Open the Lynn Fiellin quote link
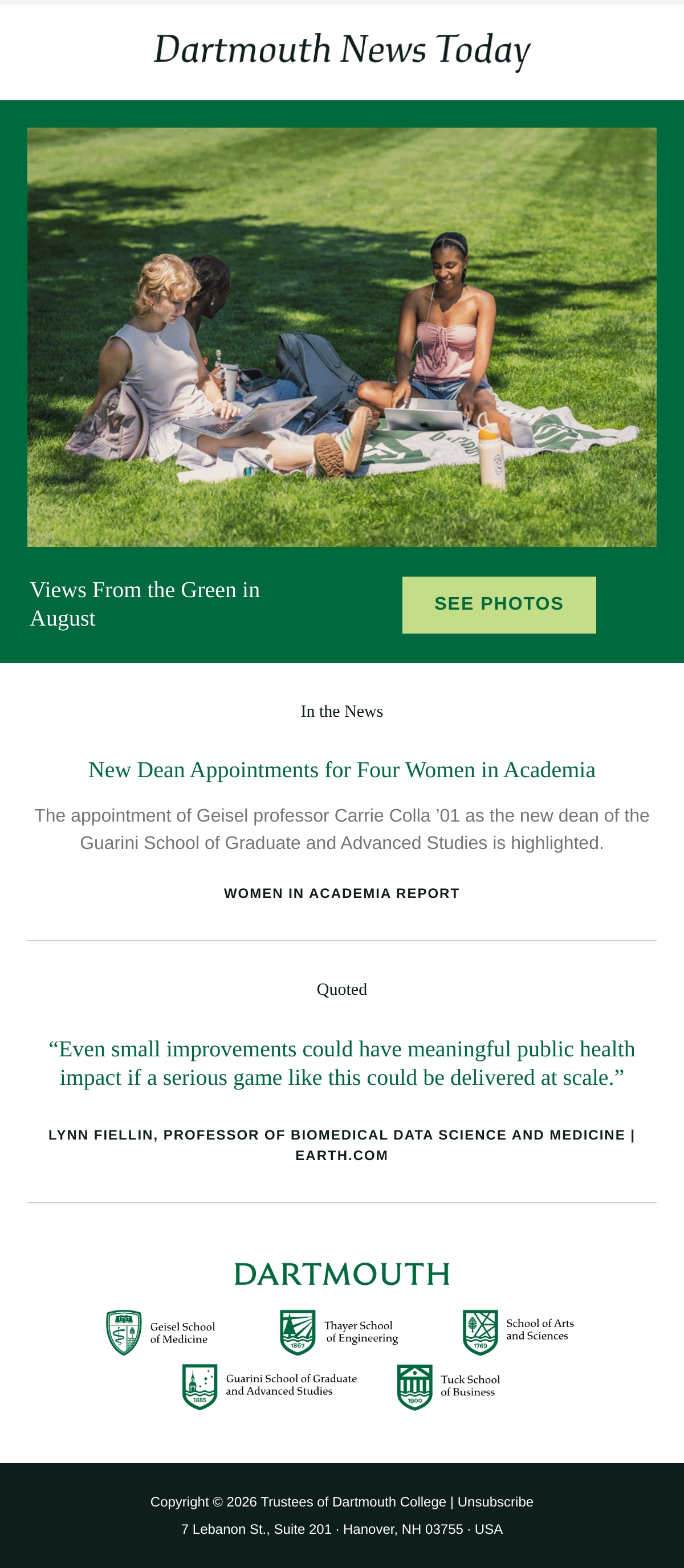 point(341,1063)
